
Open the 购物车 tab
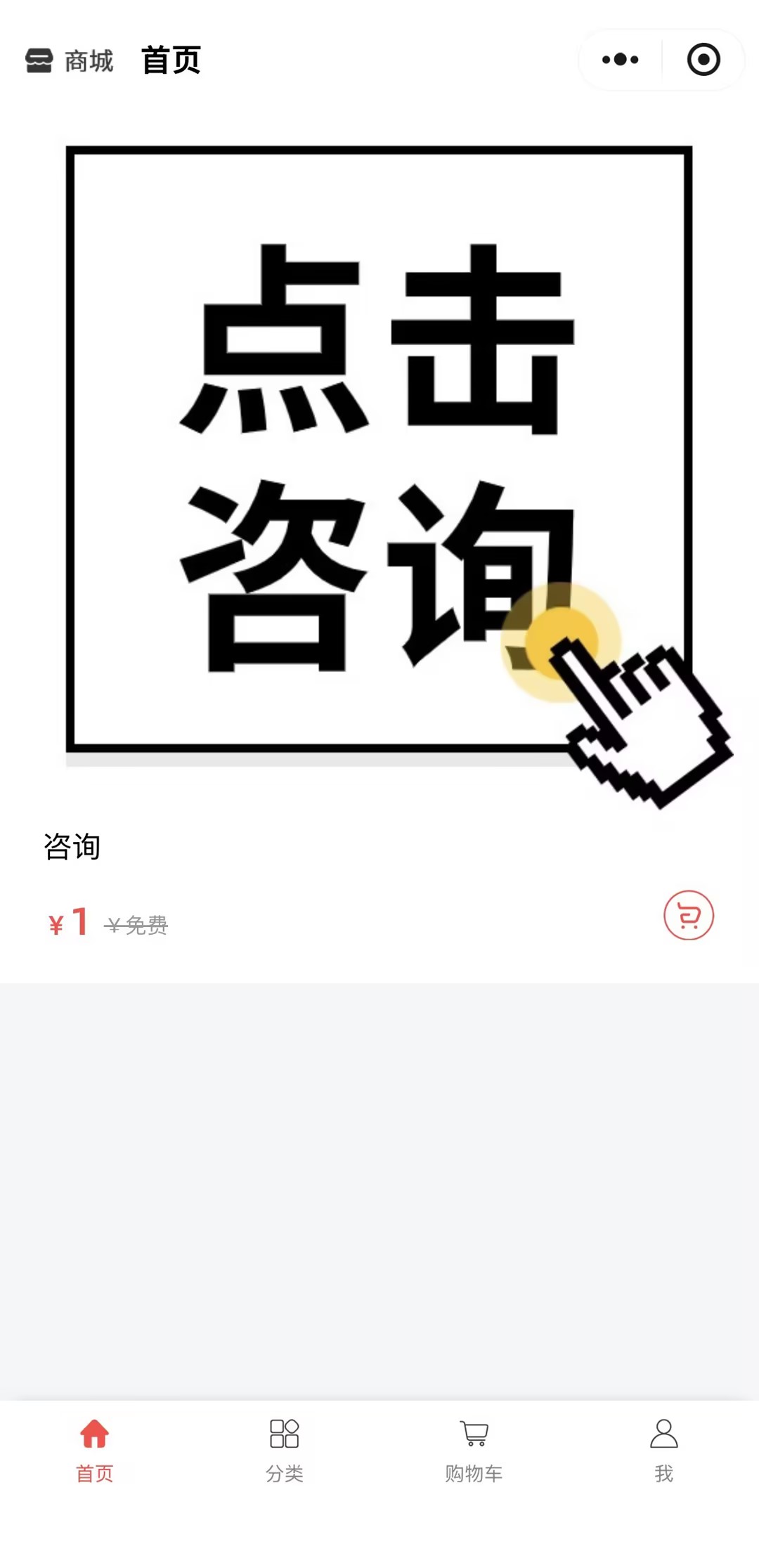[x=474, y=1451]
